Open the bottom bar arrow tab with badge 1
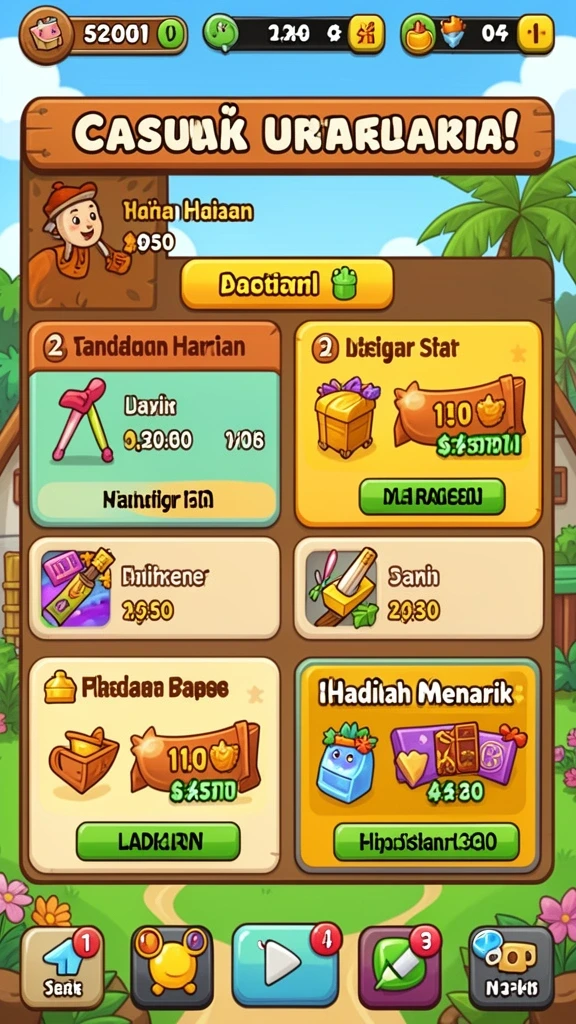Screen dimensions: 576x1024 (x=63, y=968)
